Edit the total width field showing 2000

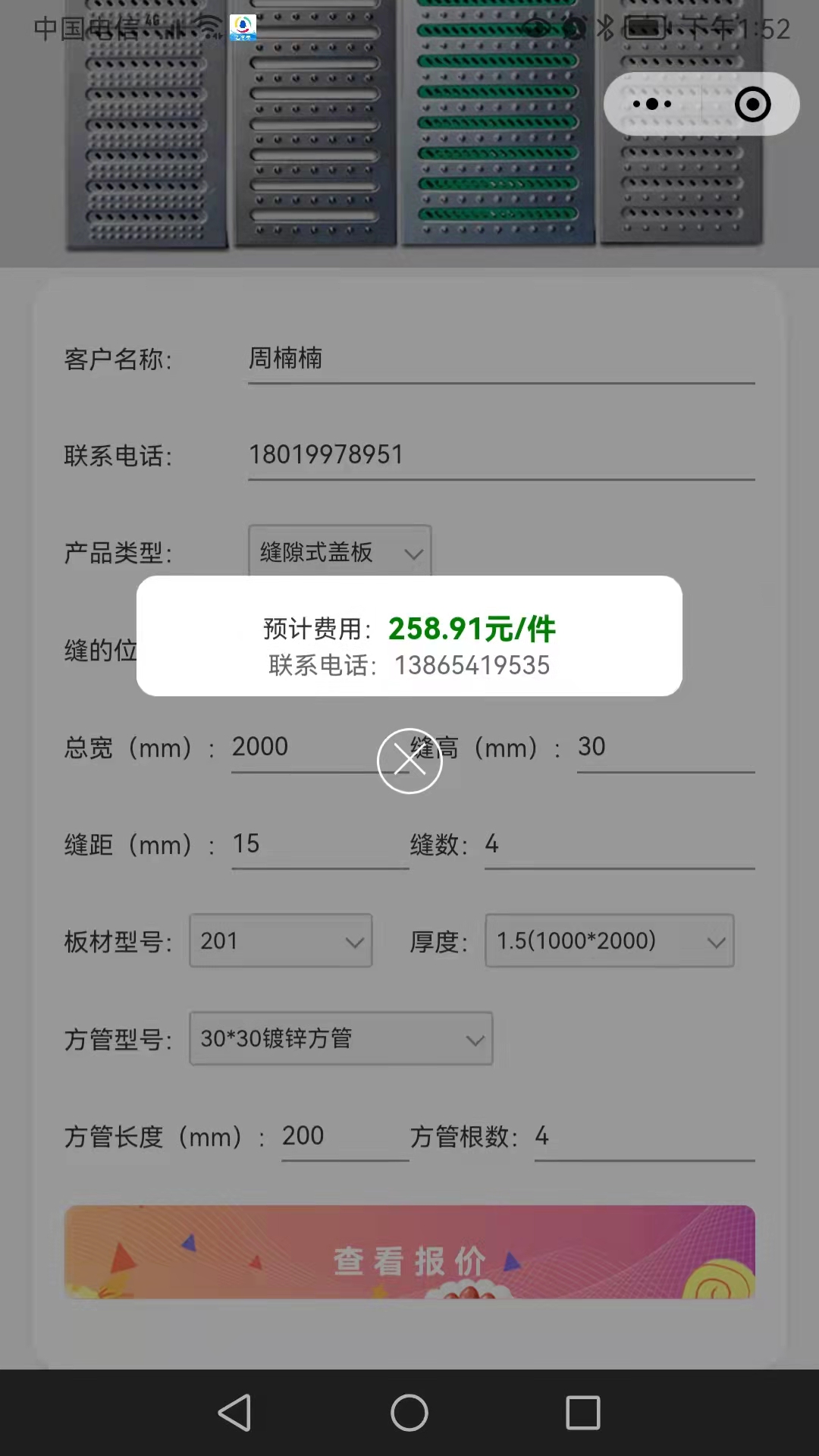tap(320, 748)
